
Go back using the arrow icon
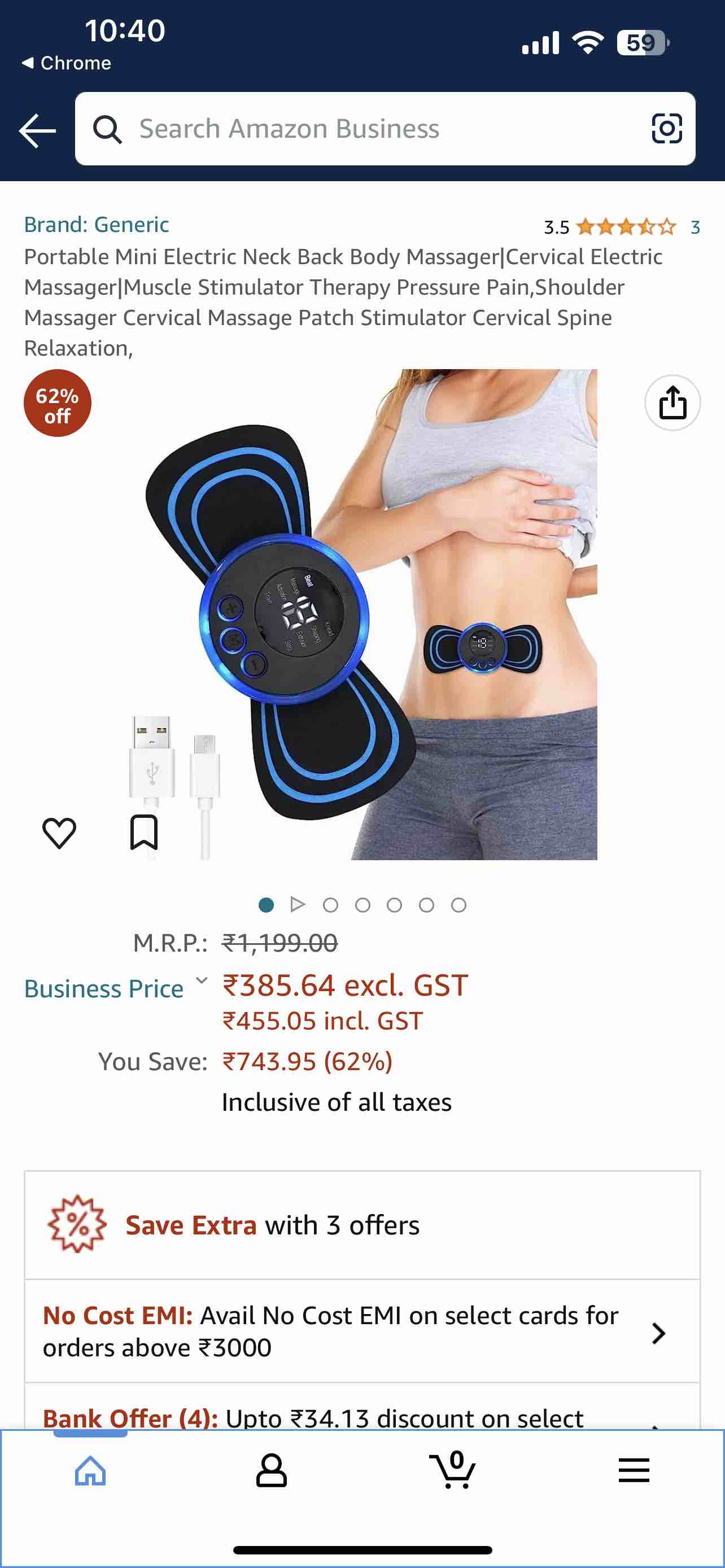pos(38,129)
